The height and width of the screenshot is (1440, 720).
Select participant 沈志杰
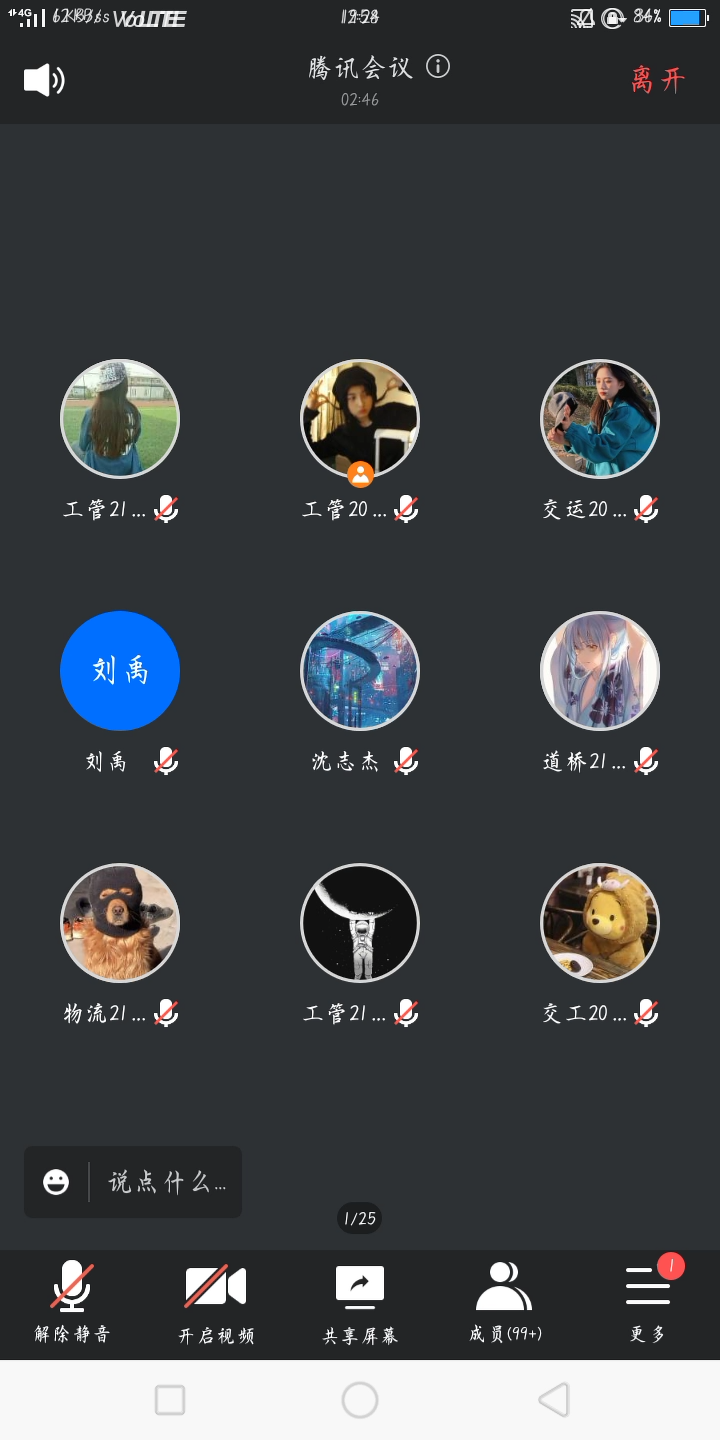360,671
